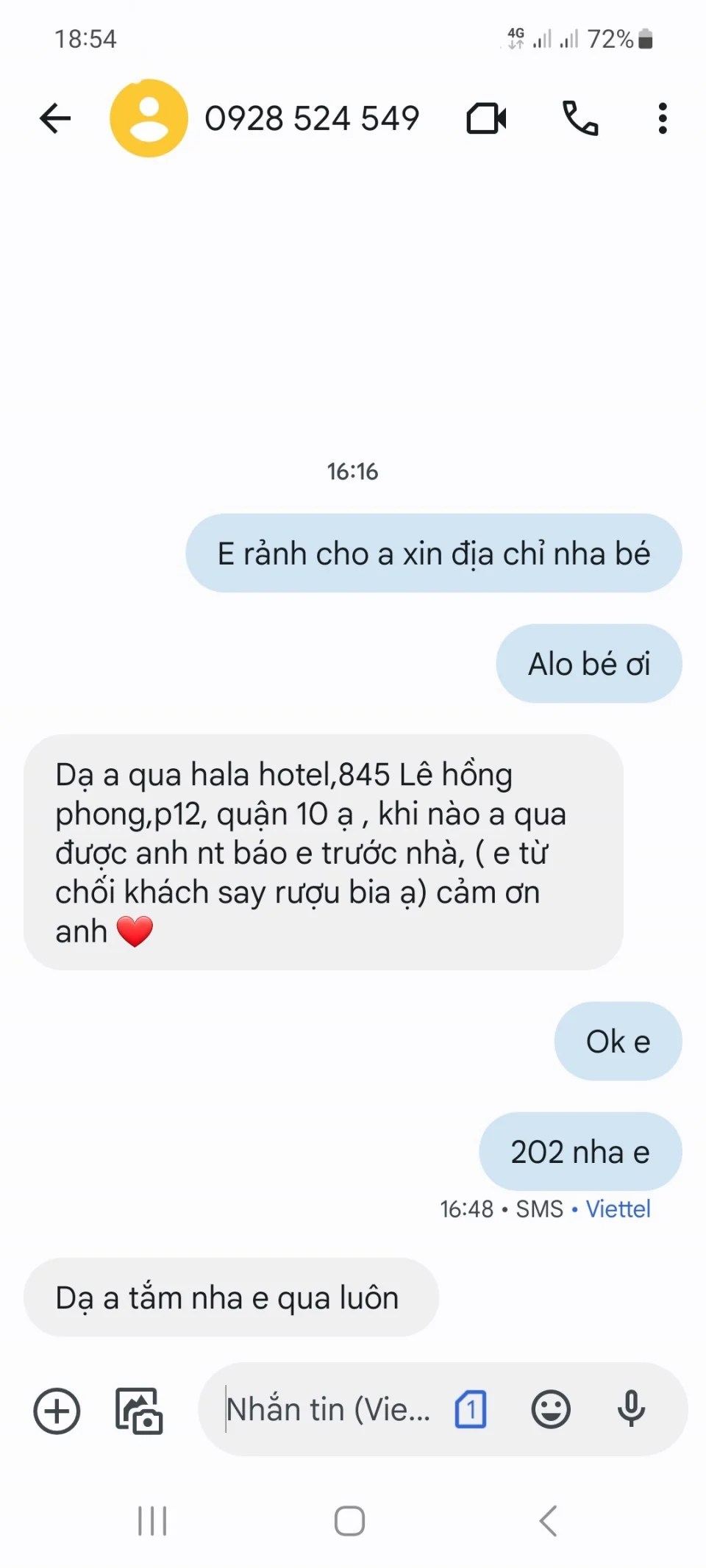Open the emoji picker
This screenshot has width=706, height=1568.
pos(551,1409)
